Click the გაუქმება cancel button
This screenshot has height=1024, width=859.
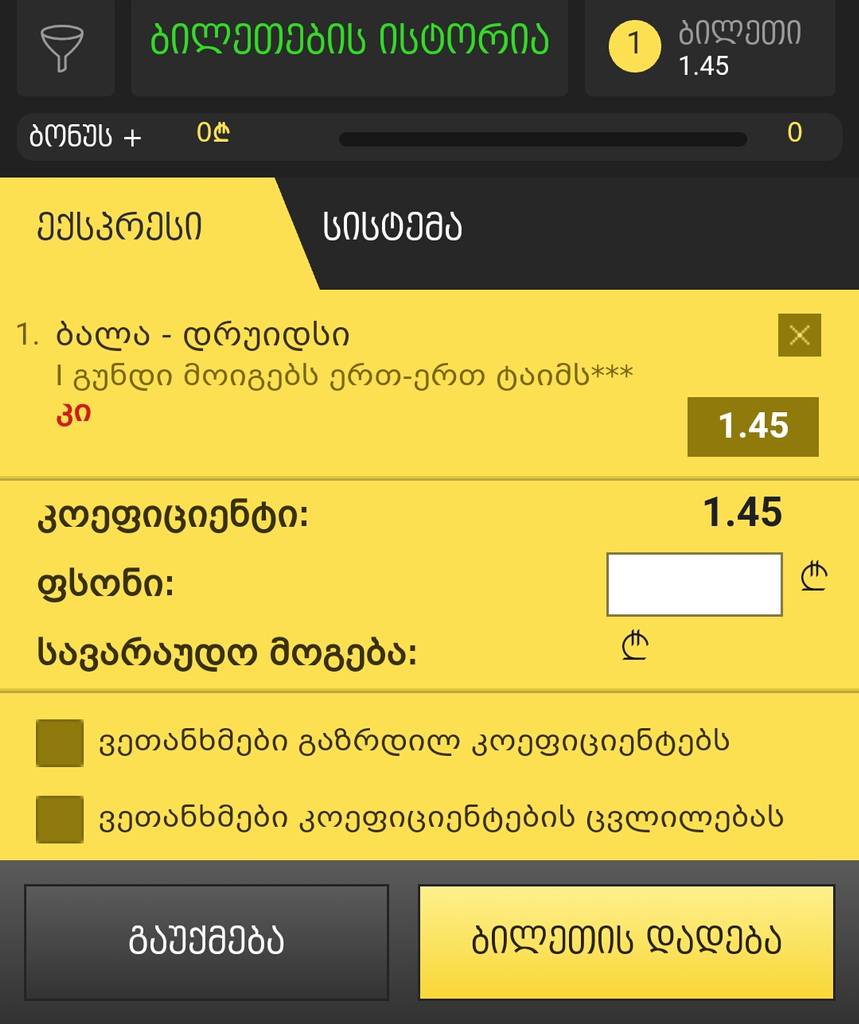206,940
